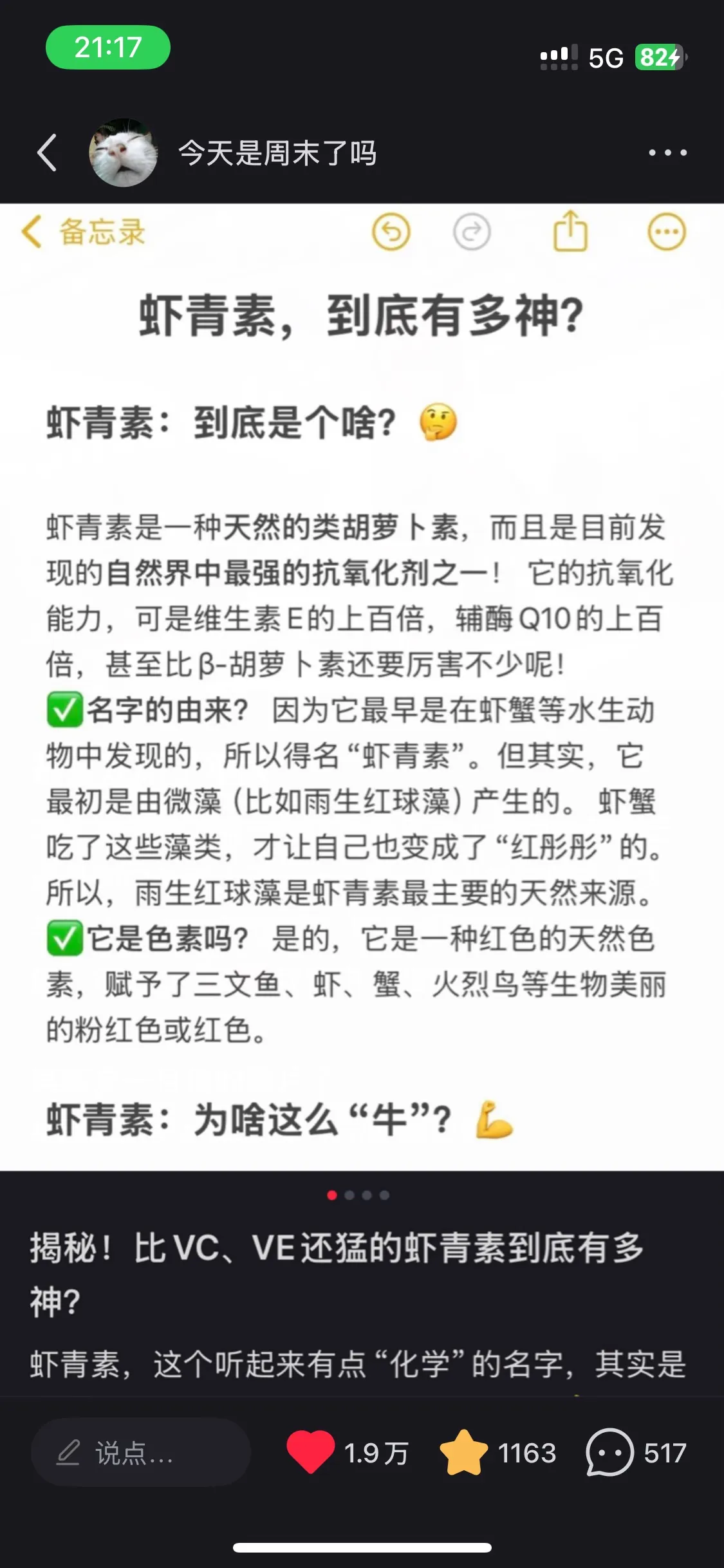The height and width of the screenshot is (1568, 724).
Task: Open the author's cat avatar profile
Action: [x=123, y=153]
